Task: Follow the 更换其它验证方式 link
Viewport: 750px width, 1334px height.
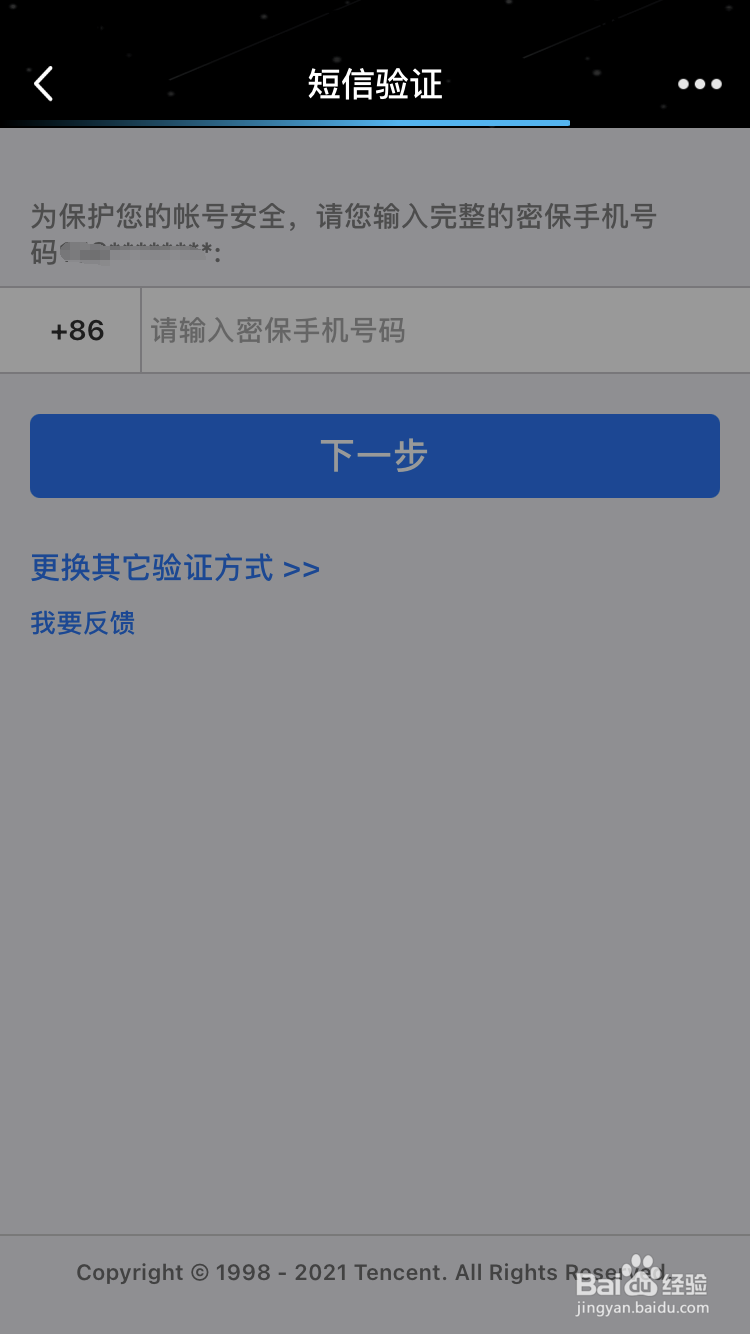Action: pos(150,567)
